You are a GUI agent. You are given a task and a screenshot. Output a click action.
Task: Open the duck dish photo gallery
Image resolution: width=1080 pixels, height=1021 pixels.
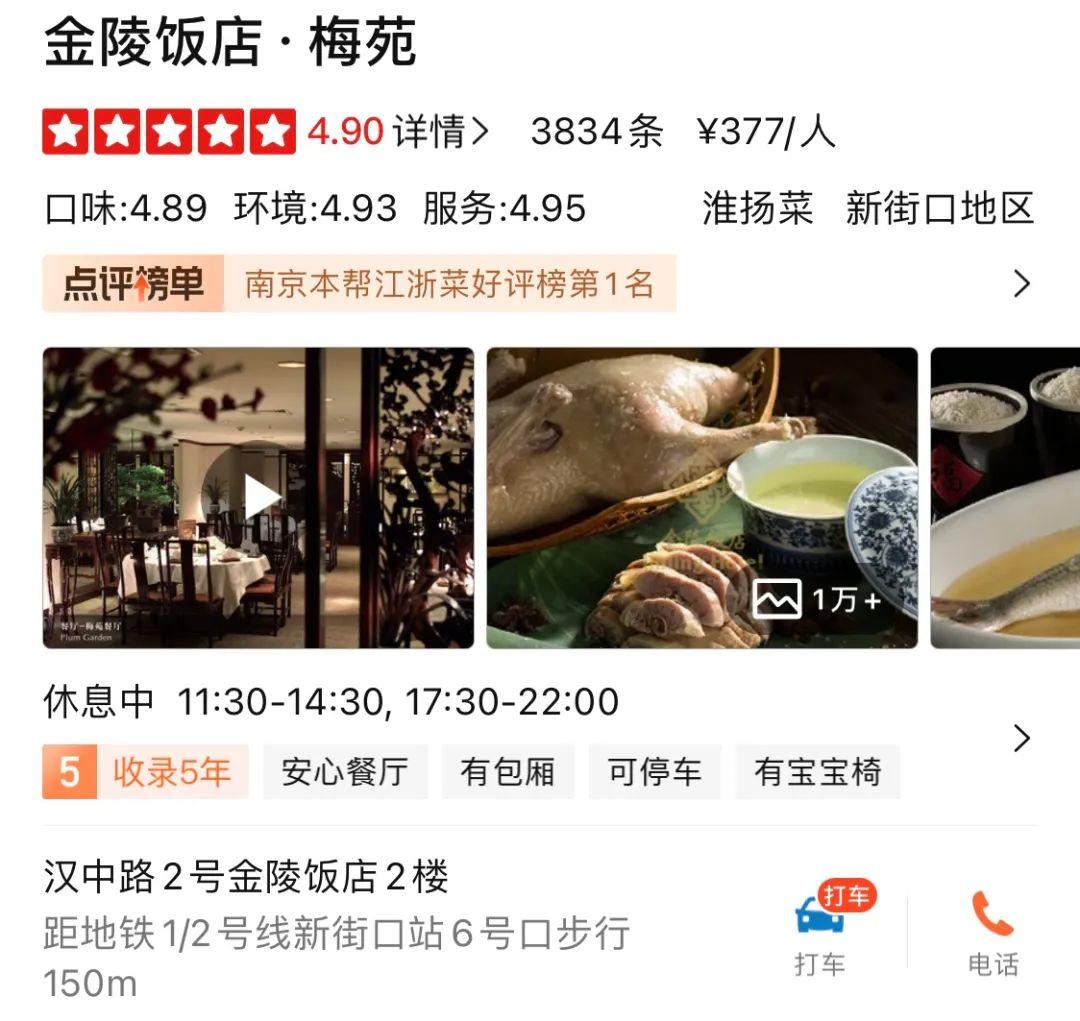pos(702,497)
